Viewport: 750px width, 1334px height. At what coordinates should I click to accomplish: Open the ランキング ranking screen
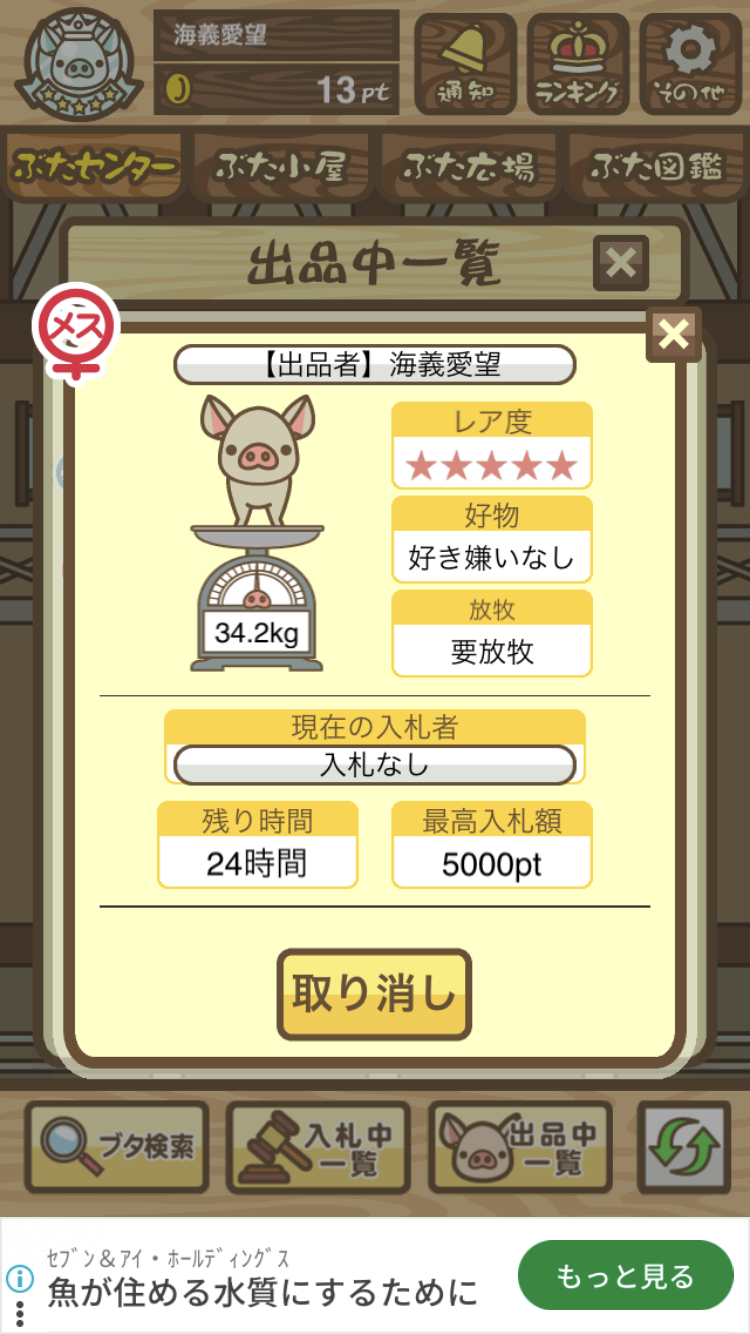(x=577, y=64)
